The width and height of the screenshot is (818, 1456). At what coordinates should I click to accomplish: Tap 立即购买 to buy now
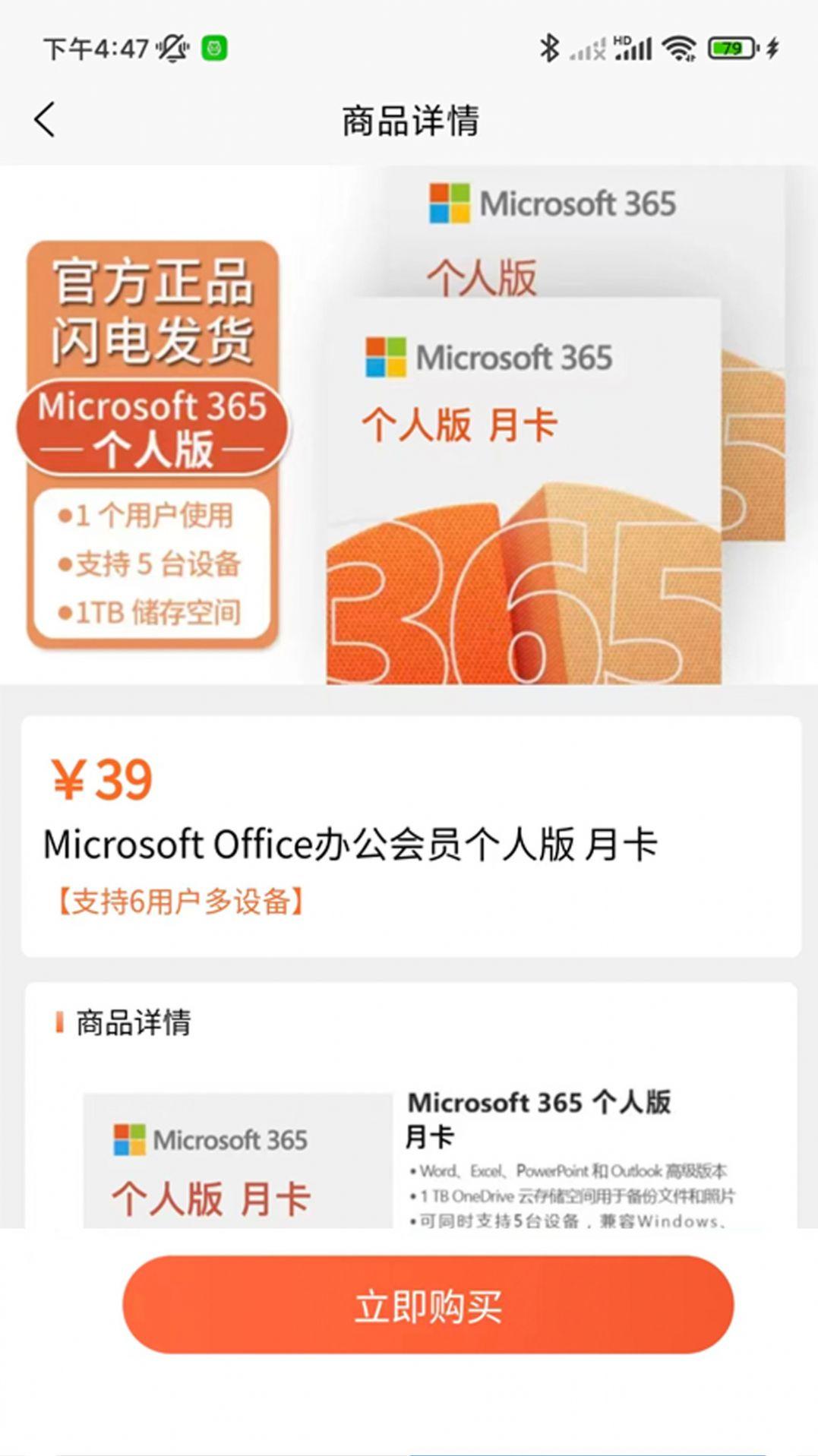pyautogui.click(x=428, y=1305)
